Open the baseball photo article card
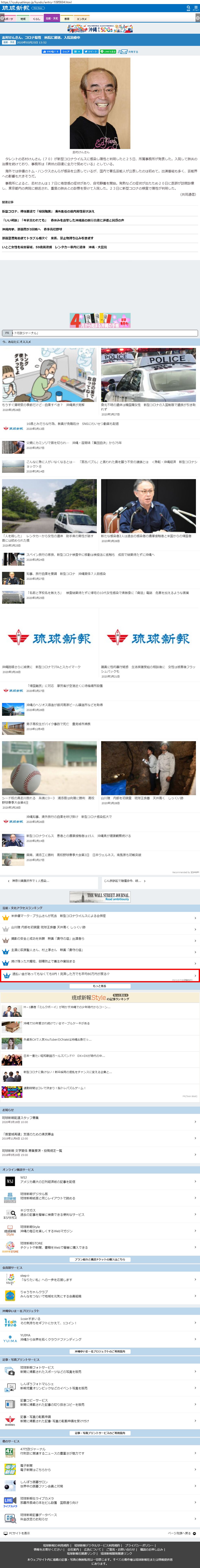The width and height of the screenshot is (200, 1568). coord(49,768)
